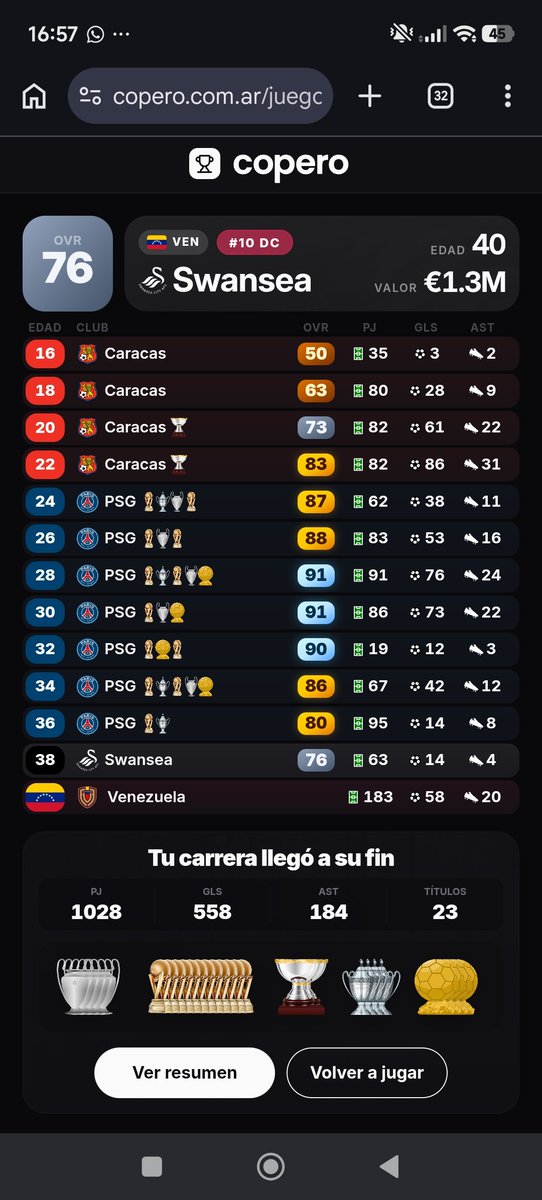
Task: Open the tab switcher showing 32
Action: coord(440,96)
